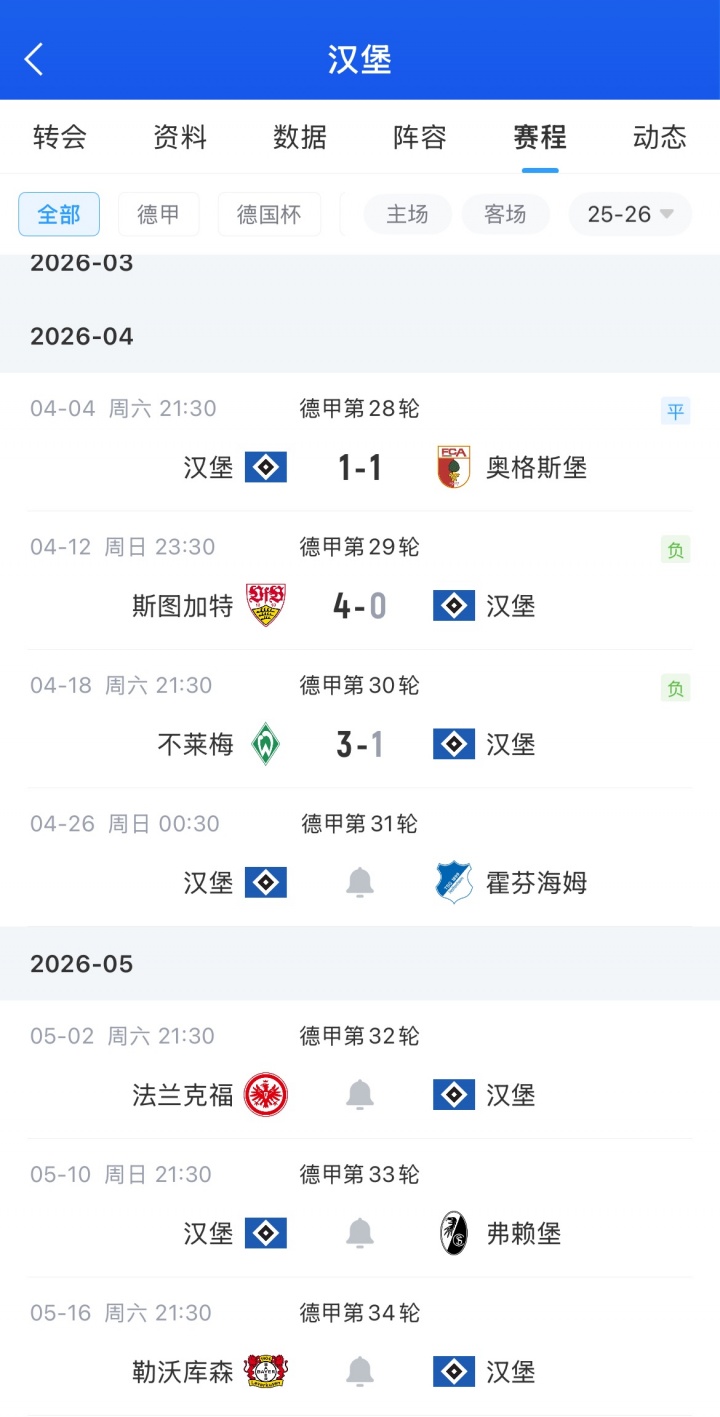
Task: Set reminder bell for 法兰克福 vs 汉堡
Action: [x=360, y=1095]
